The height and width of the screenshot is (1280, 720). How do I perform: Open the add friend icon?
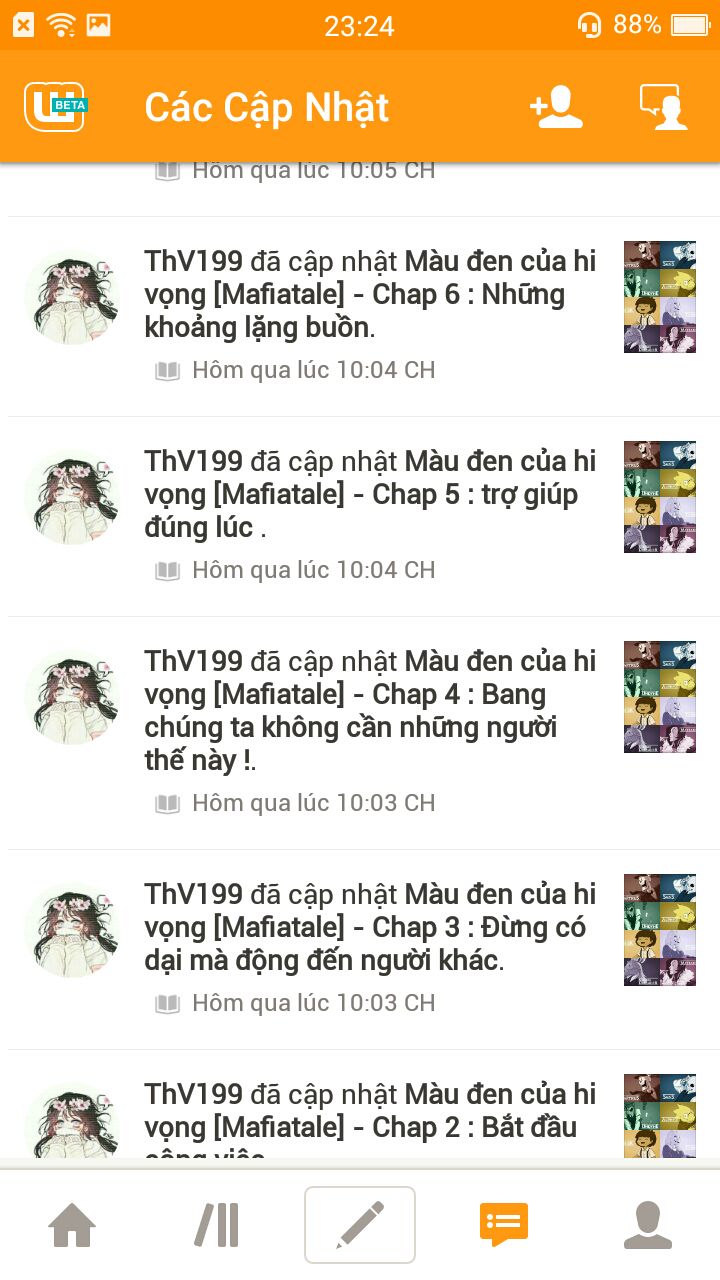click(556, 107)
